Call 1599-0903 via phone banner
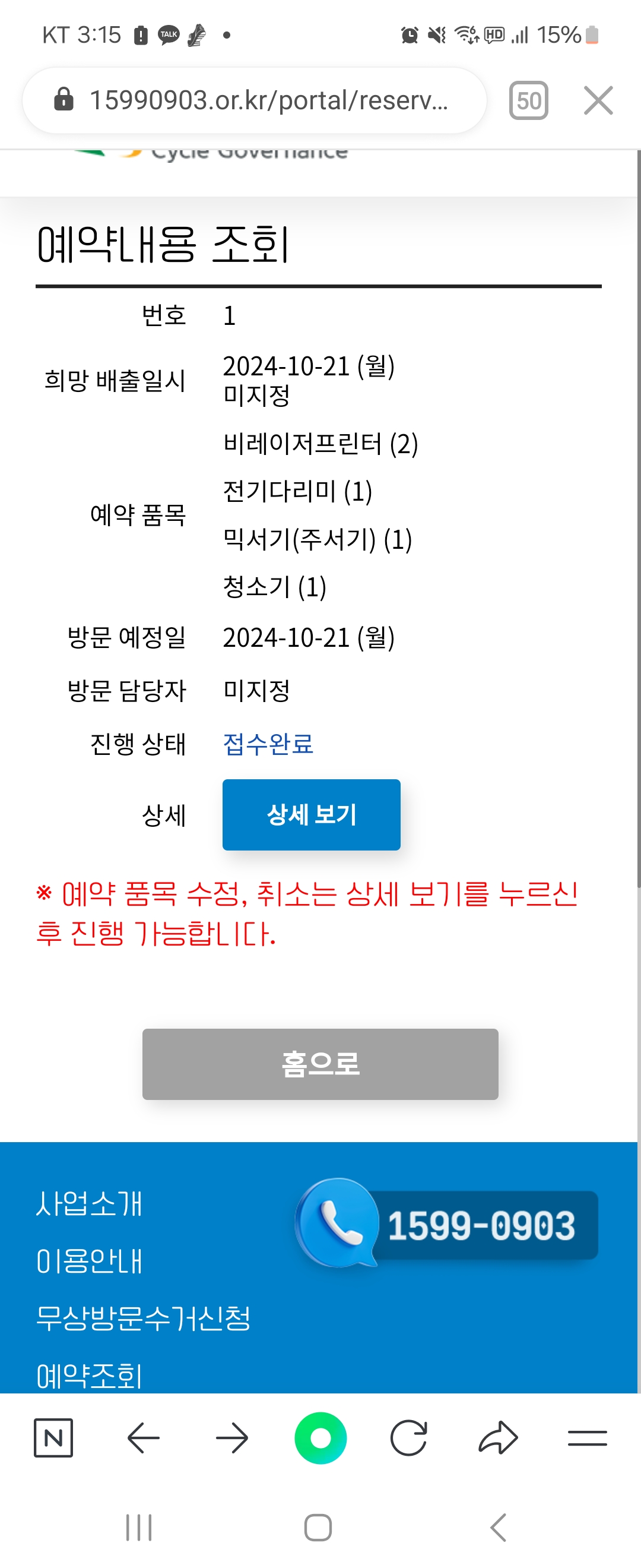The image size is (641, 1568). tap(447, 1224)
